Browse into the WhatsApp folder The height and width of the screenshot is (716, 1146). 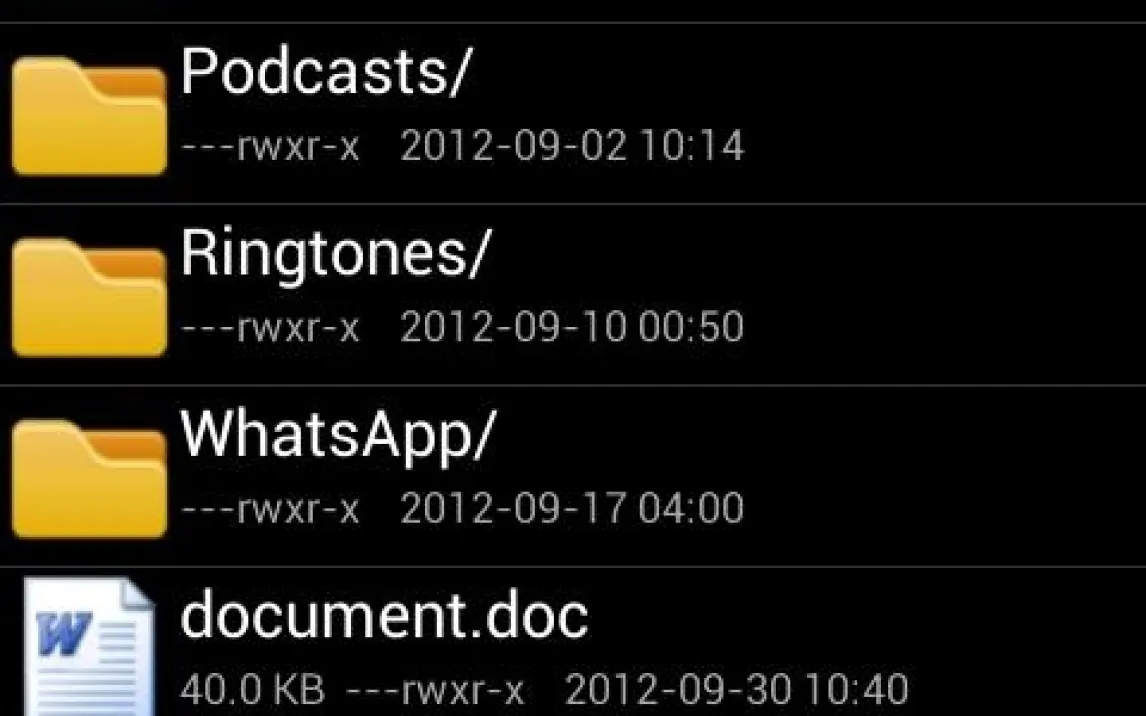(337, 434)
